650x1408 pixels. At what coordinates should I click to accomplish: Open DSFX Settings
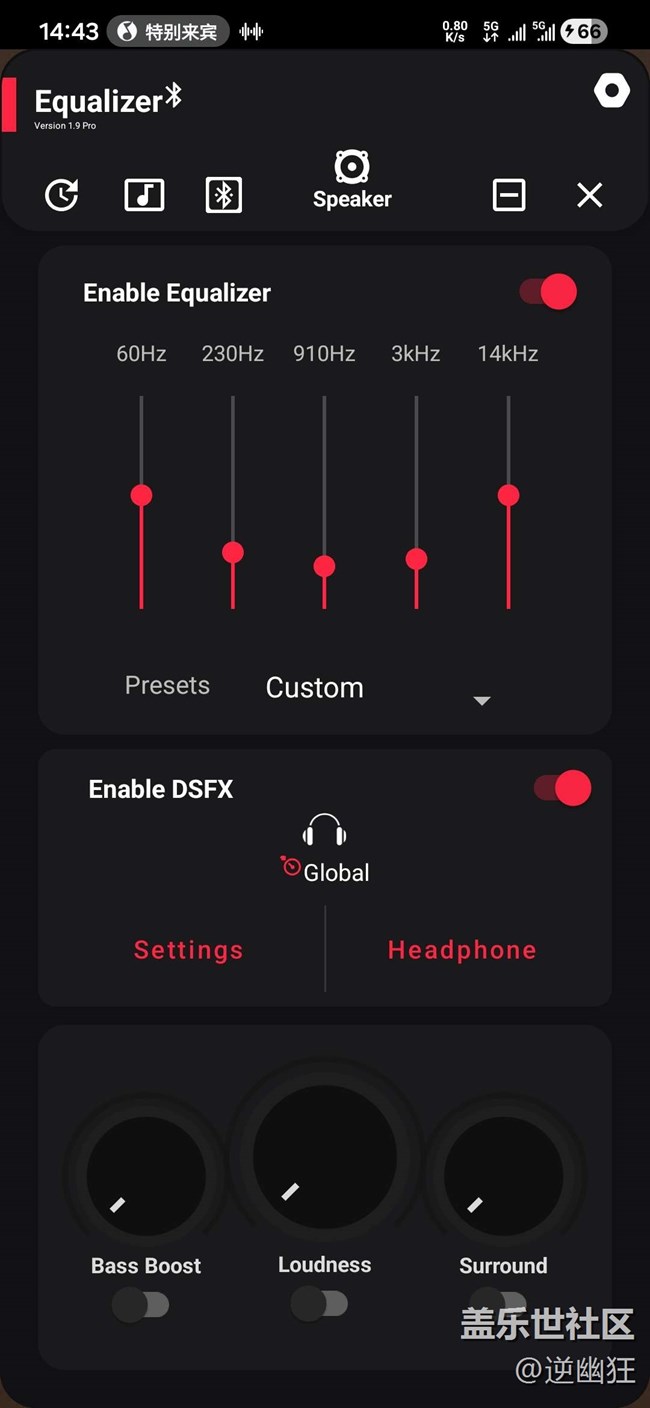pos(188,950)
